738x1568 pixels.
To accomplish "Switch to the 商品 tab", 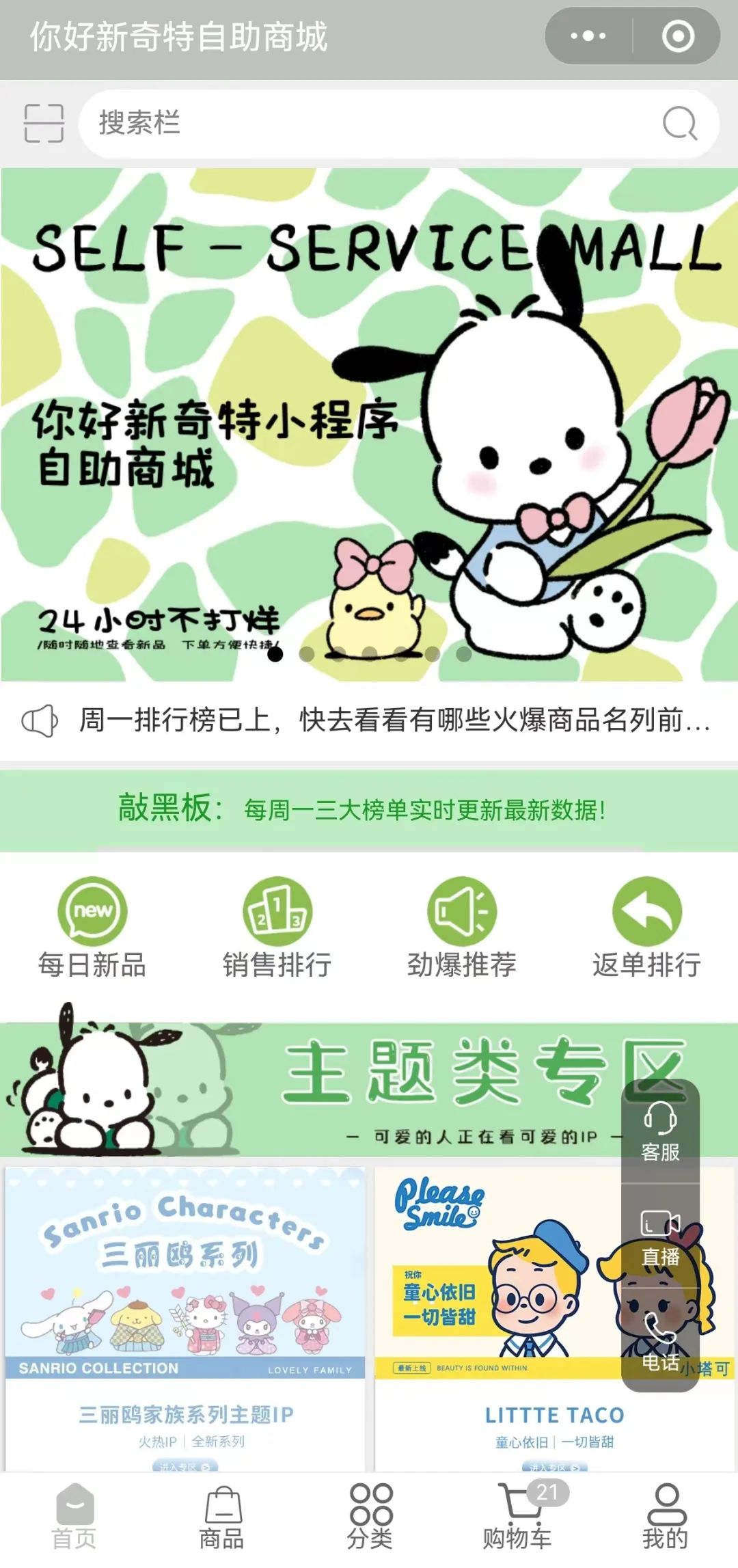I will 222,1519.
